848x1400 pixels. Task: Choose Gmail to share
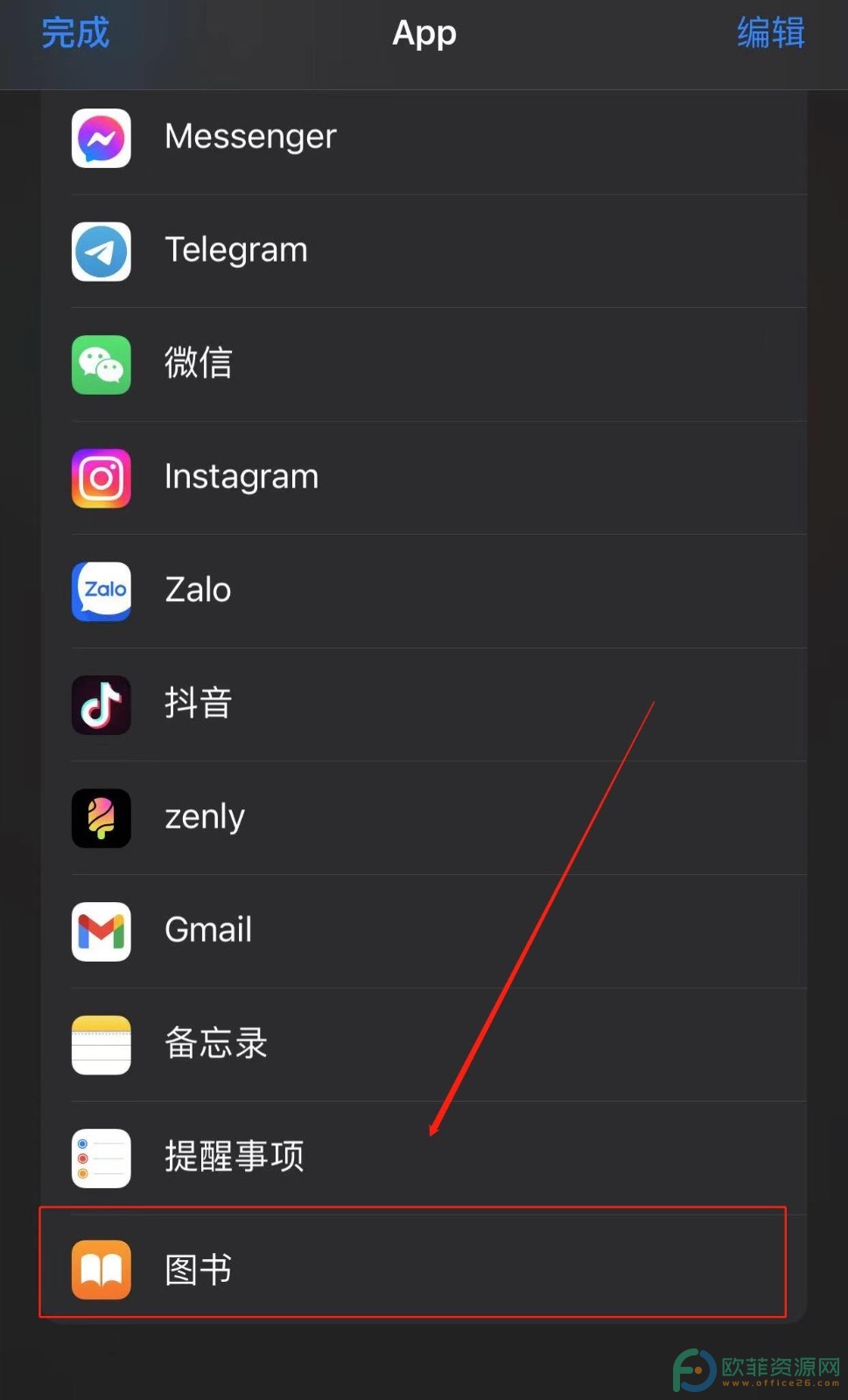pos(424,931)
